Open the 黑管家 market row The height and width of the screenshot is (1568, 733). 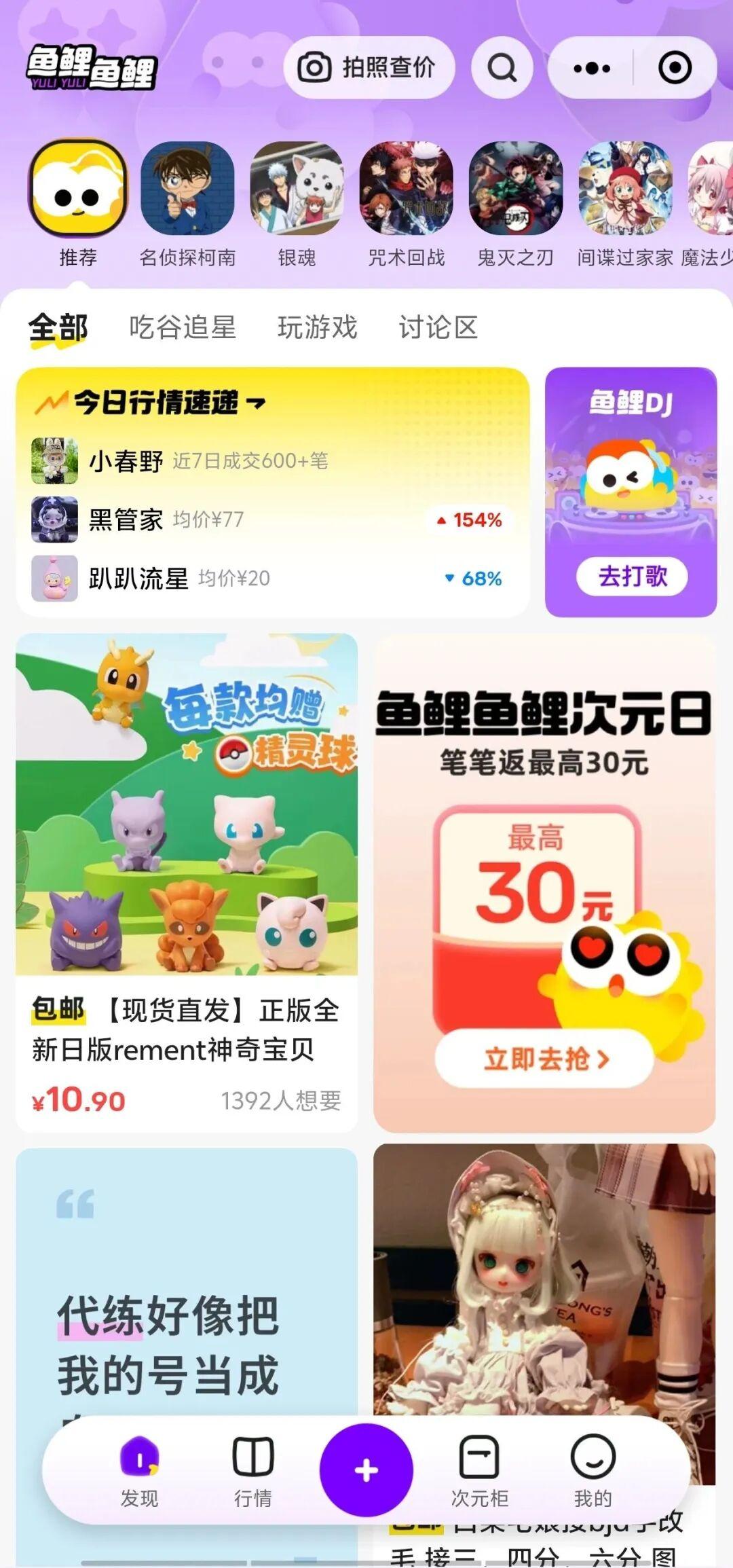[x=271, y=519]
